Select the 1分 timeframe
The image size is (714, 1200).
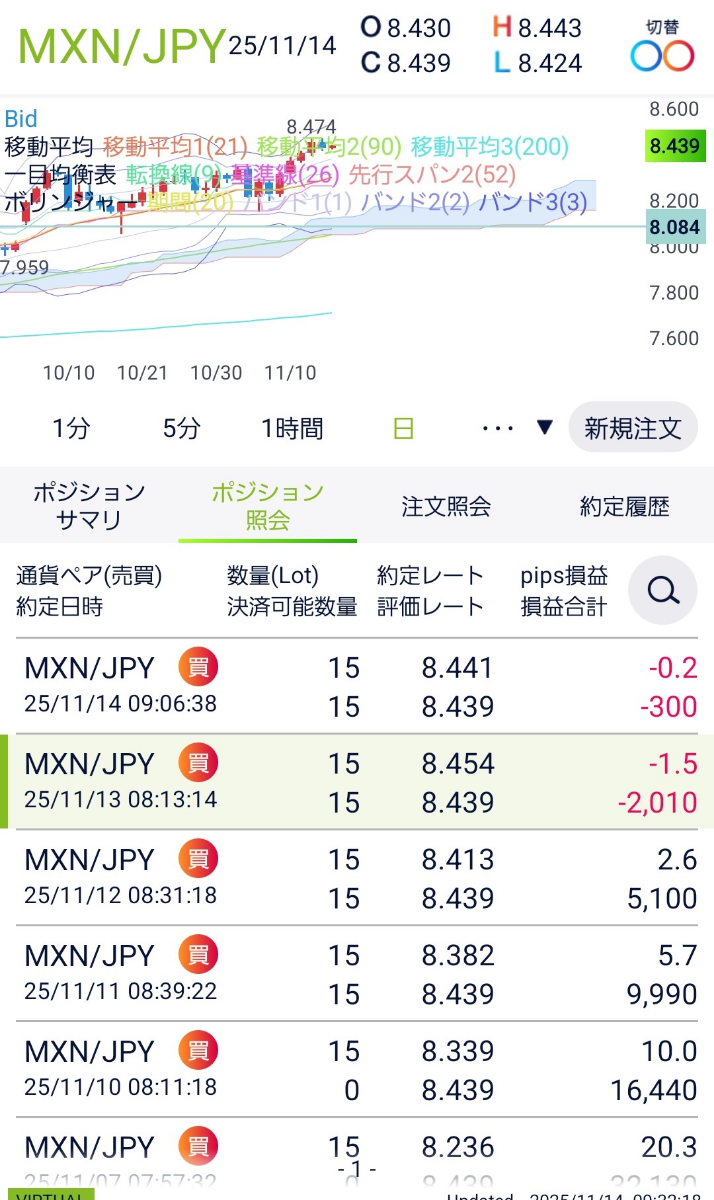(71, 429)
